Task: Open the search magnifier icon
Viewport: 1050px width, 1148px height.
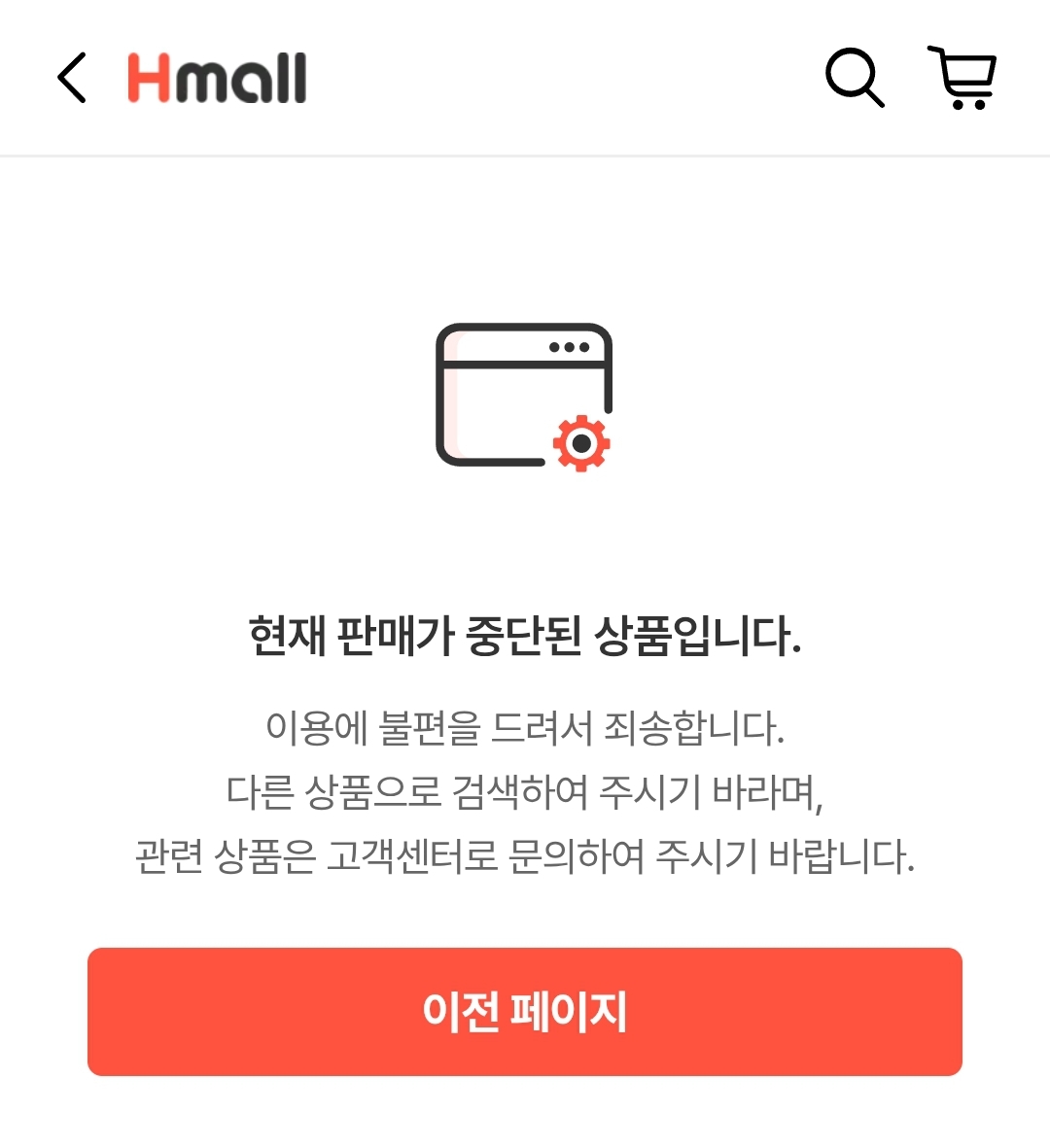Action: [854, 78]
